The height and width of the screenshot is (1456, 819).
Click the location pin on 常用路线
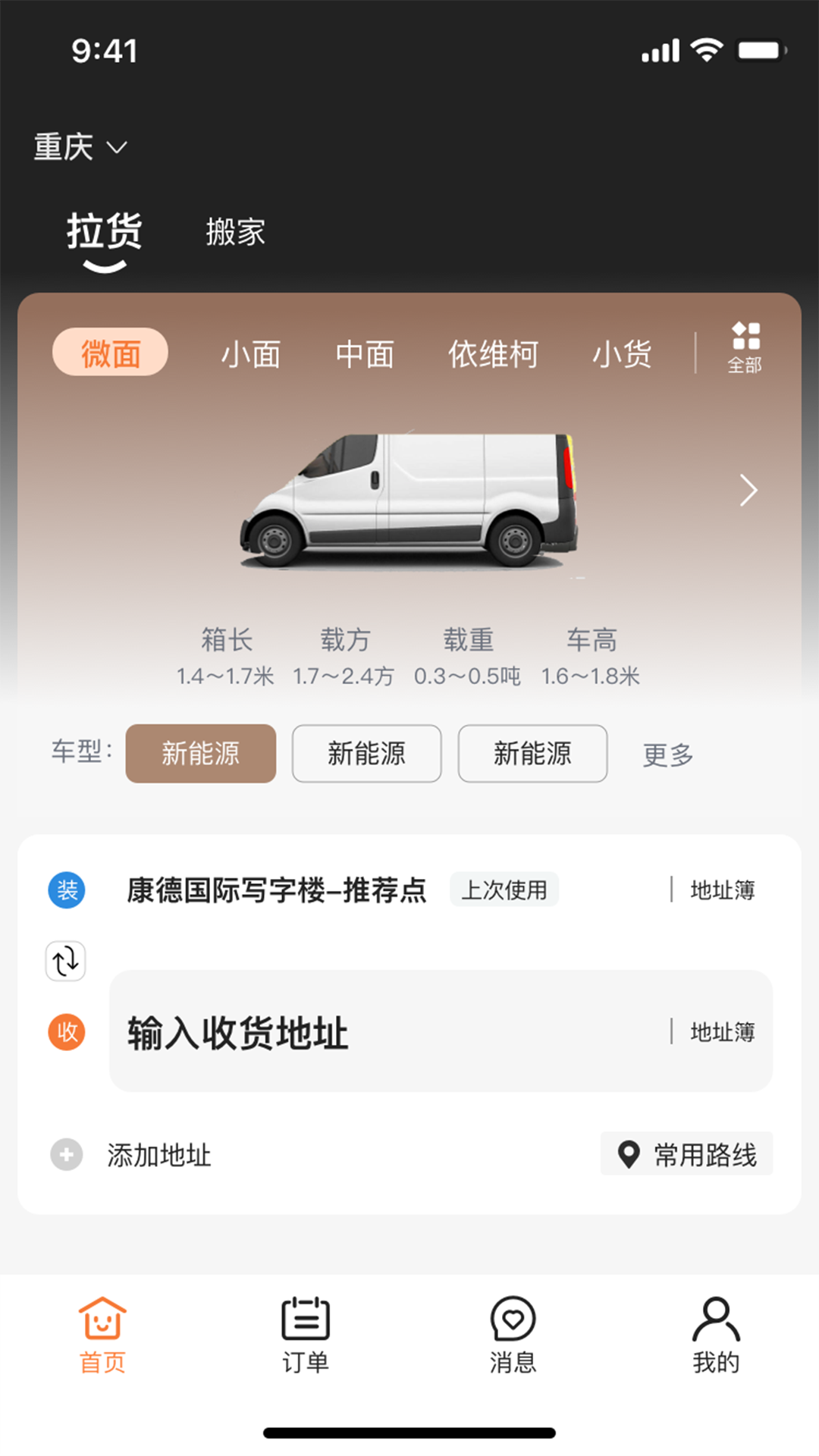628,1154
